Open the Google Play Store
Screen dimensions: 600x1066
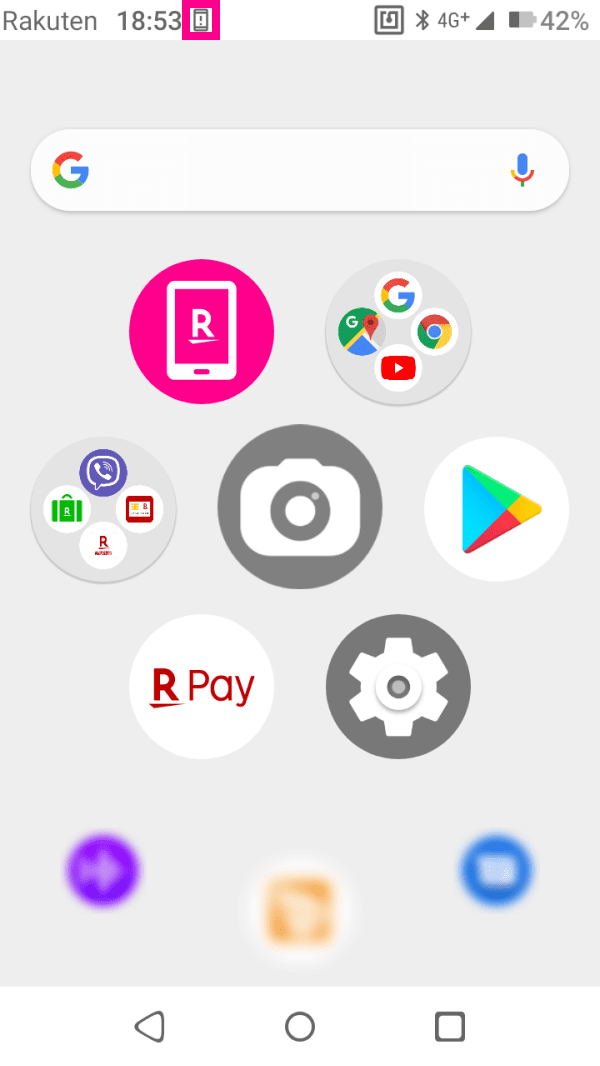[497, 509]
